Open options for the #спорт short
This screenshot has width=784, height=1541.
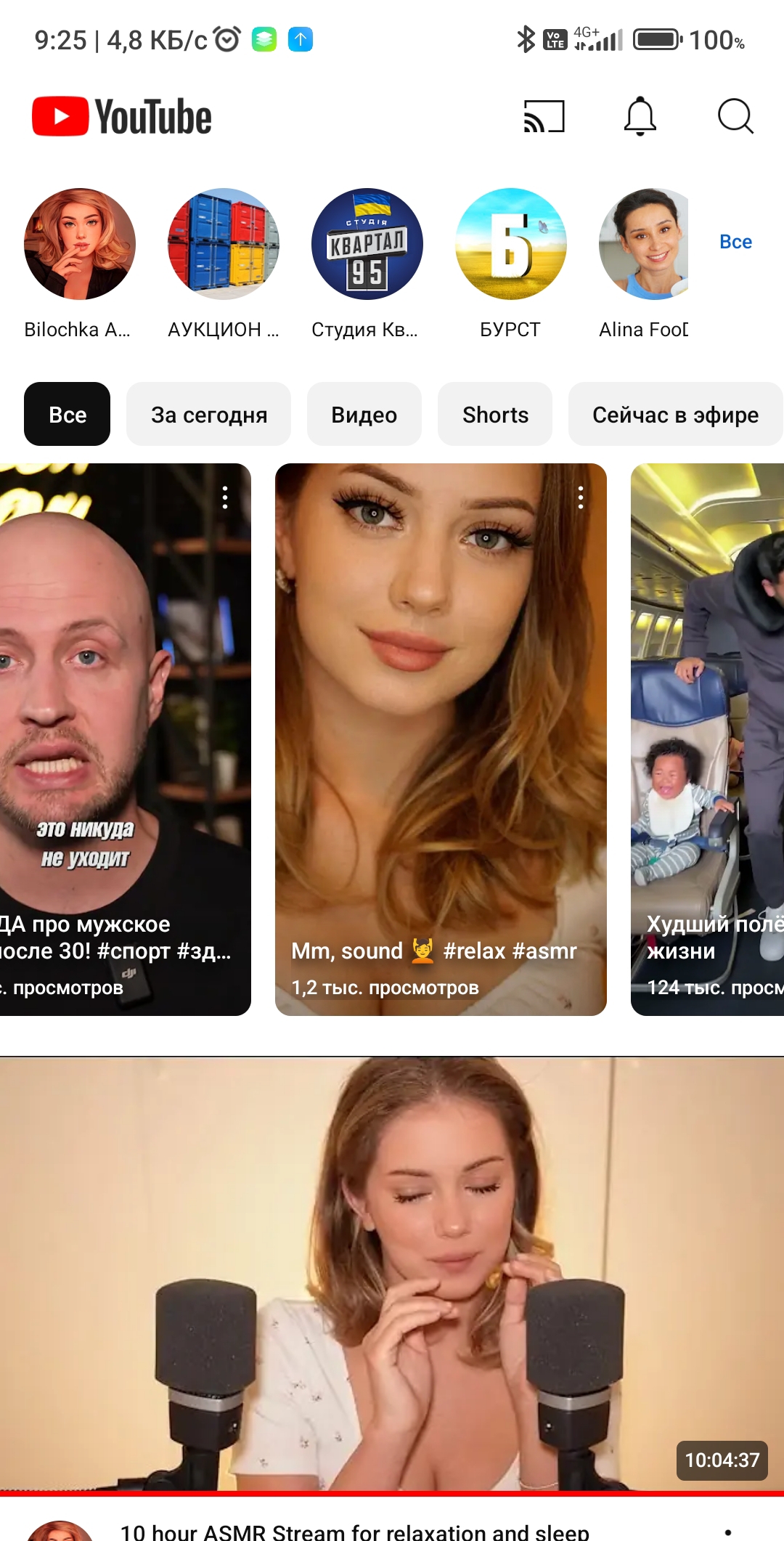225,497
